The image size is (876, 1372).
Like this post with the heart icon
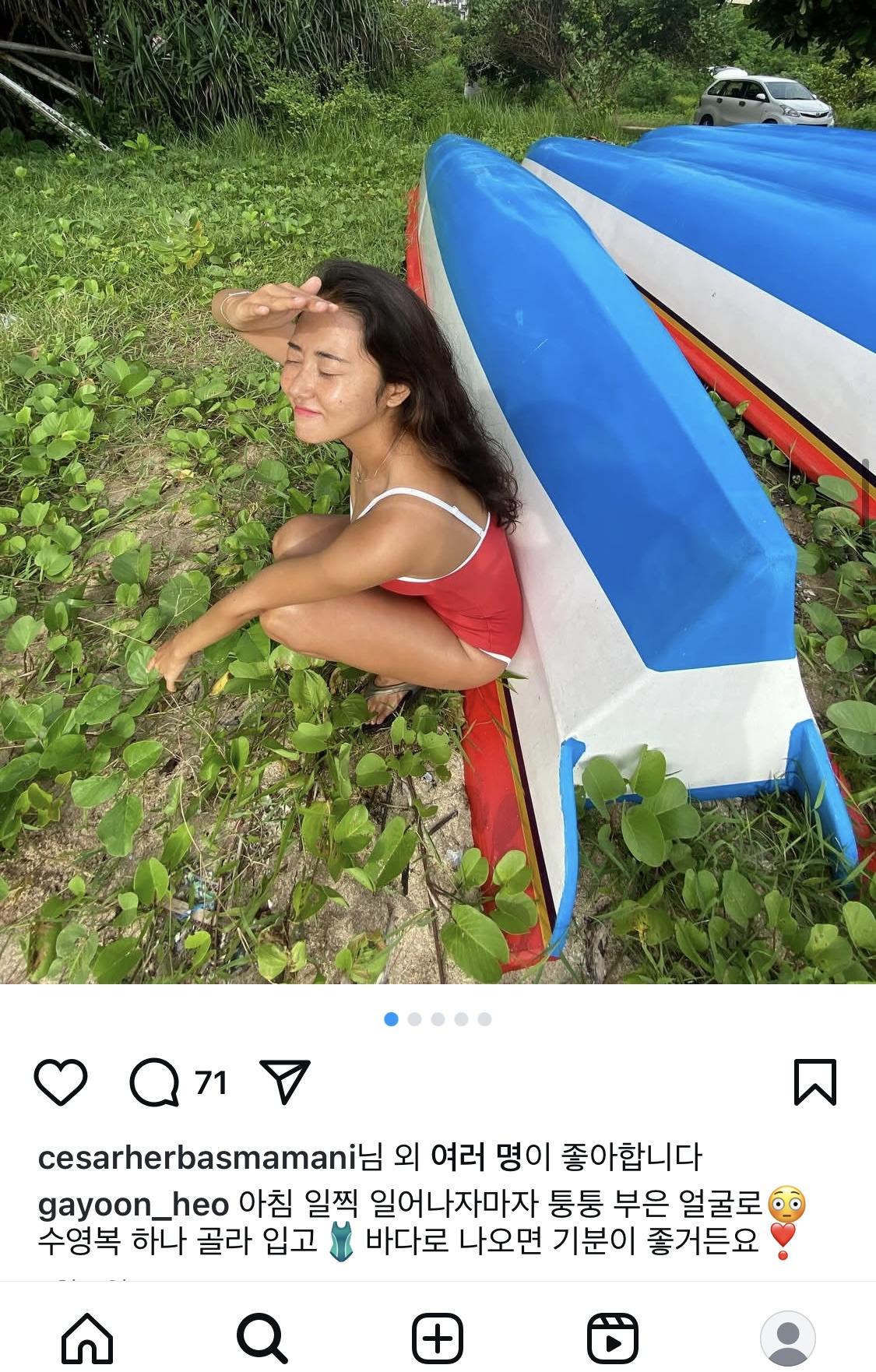61,1082
